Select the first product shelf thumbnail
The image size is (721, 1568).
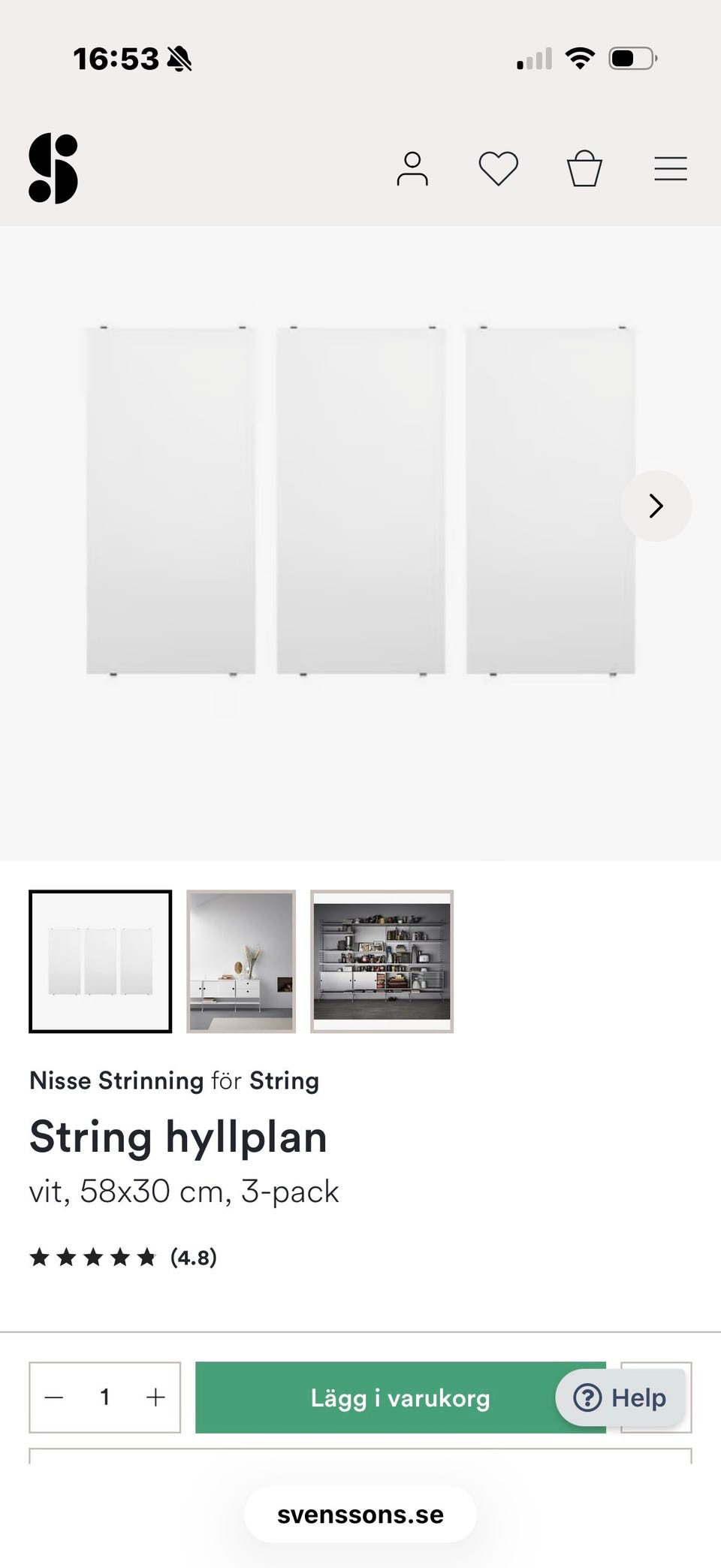coord(101,962)
